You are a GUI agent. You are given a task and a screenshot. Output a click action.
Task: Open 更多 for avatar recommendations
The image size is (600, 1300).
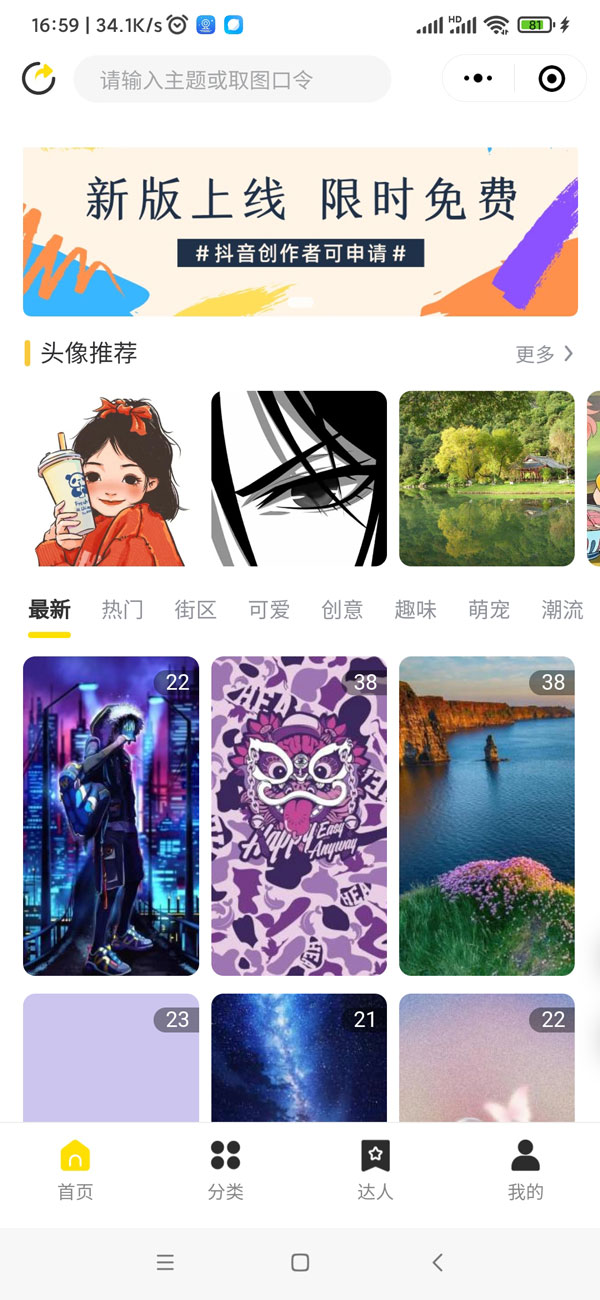545,353
